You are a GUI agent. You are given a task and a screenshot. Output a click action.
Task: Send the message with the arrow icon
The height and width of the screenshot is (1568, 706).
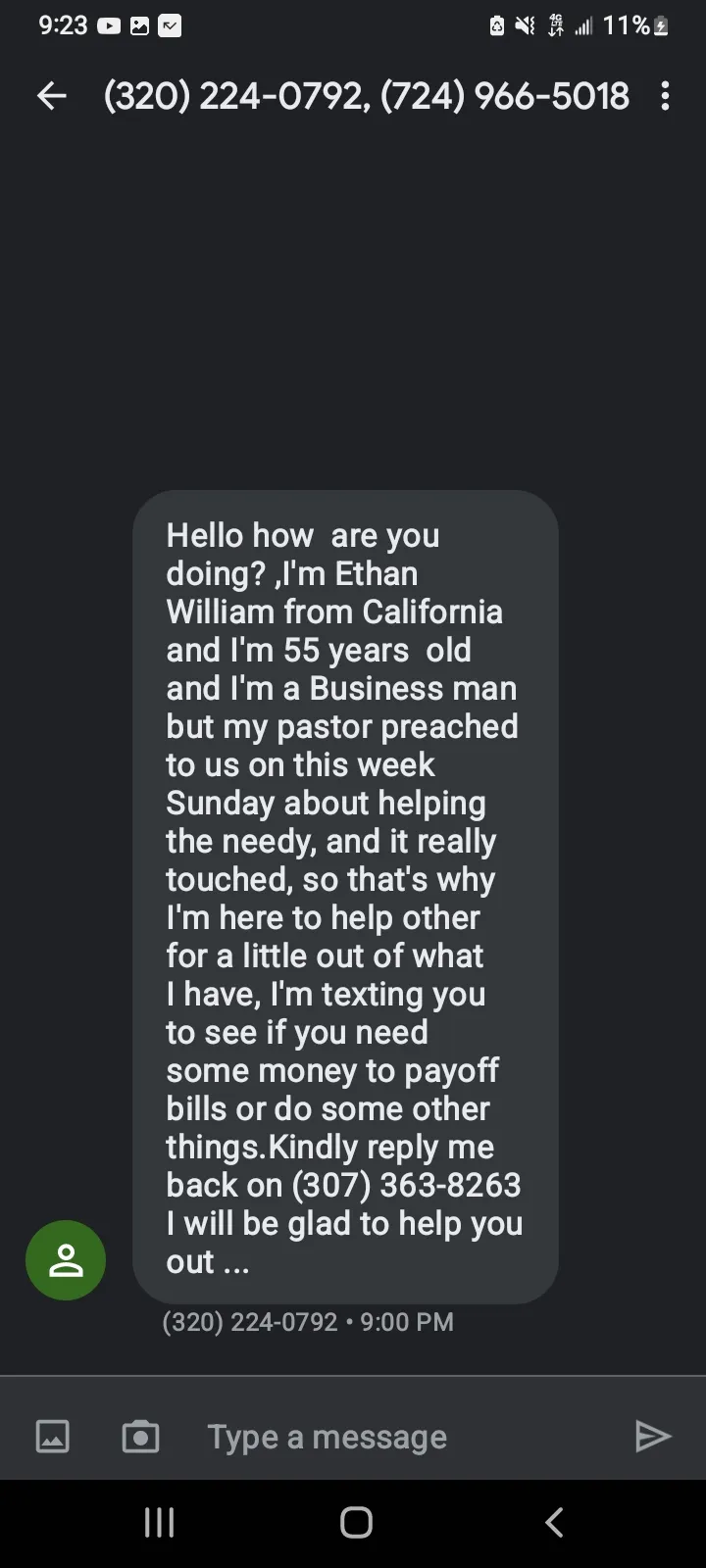652,1437
